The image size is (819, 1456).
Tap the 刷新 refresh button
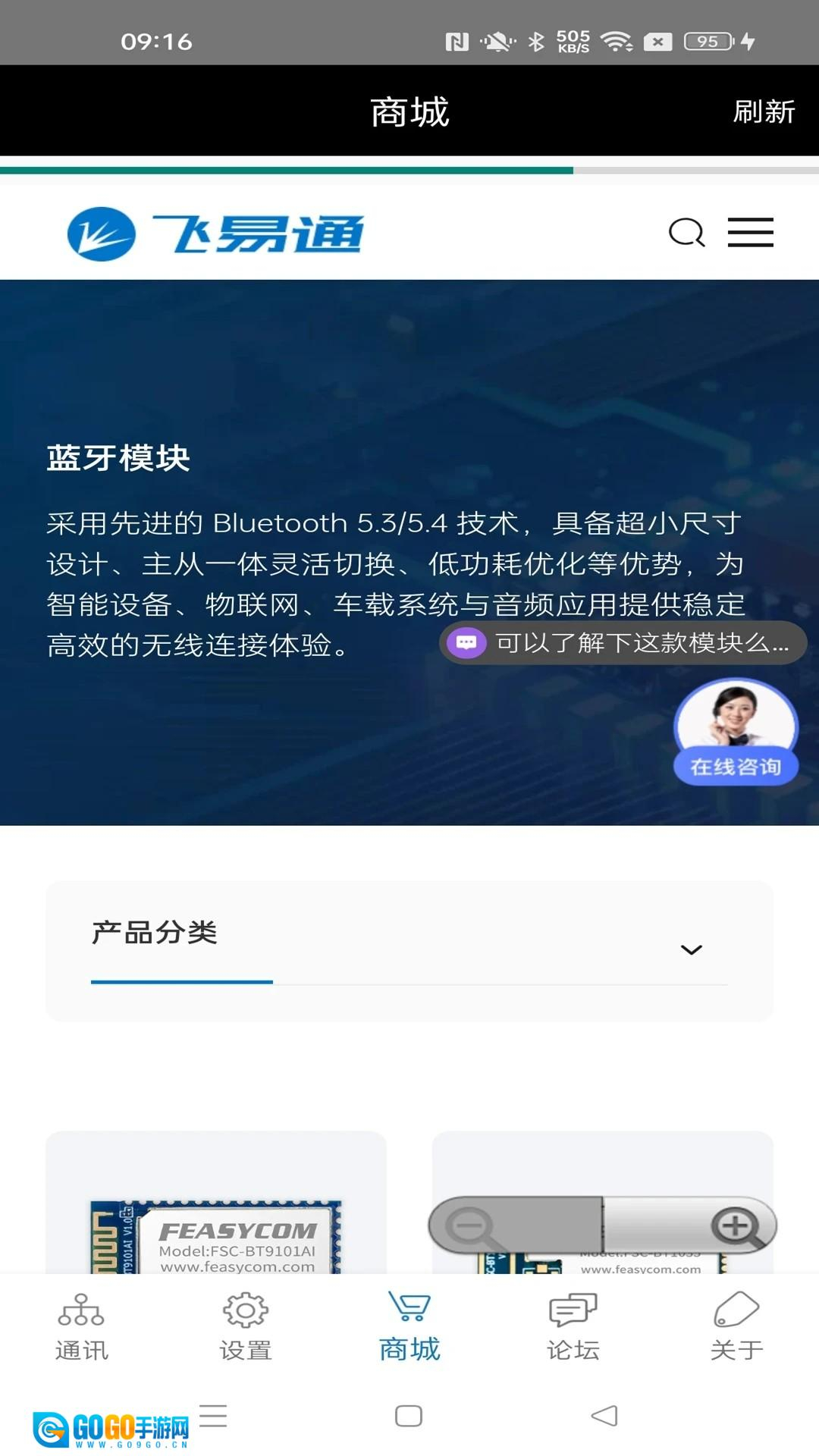[x=763, y=111]
